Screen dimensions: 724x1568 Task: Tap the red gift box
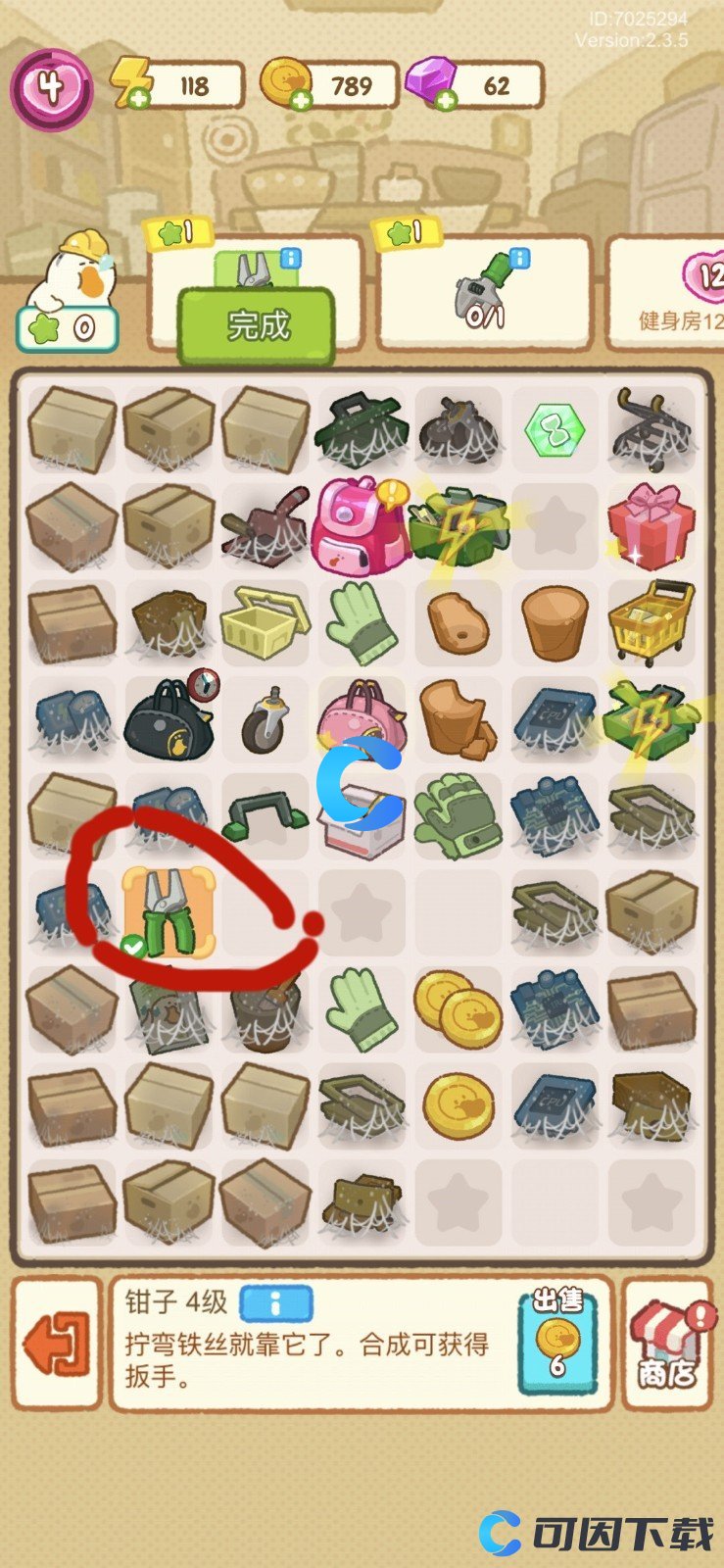pos(651,527)
